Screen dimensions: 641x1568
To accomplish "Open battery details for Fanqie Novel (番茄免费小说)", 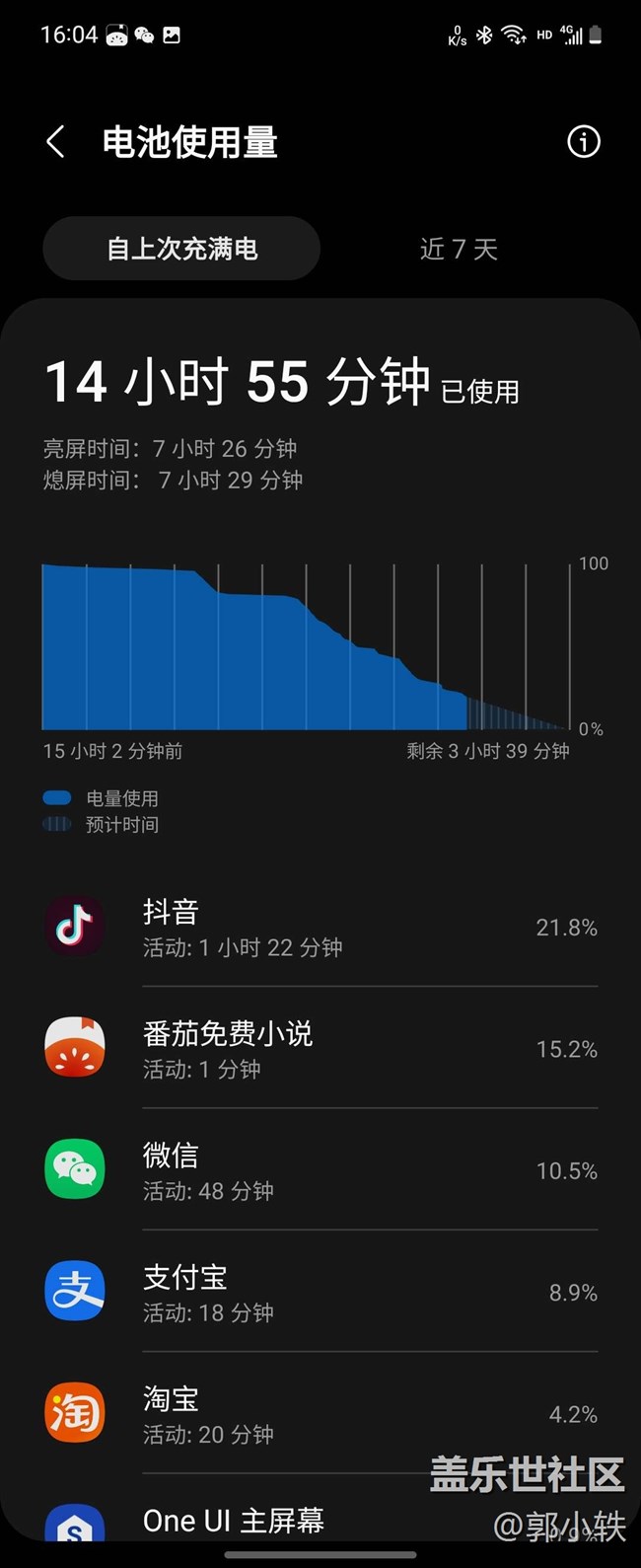I will [x=320, y=1049].
